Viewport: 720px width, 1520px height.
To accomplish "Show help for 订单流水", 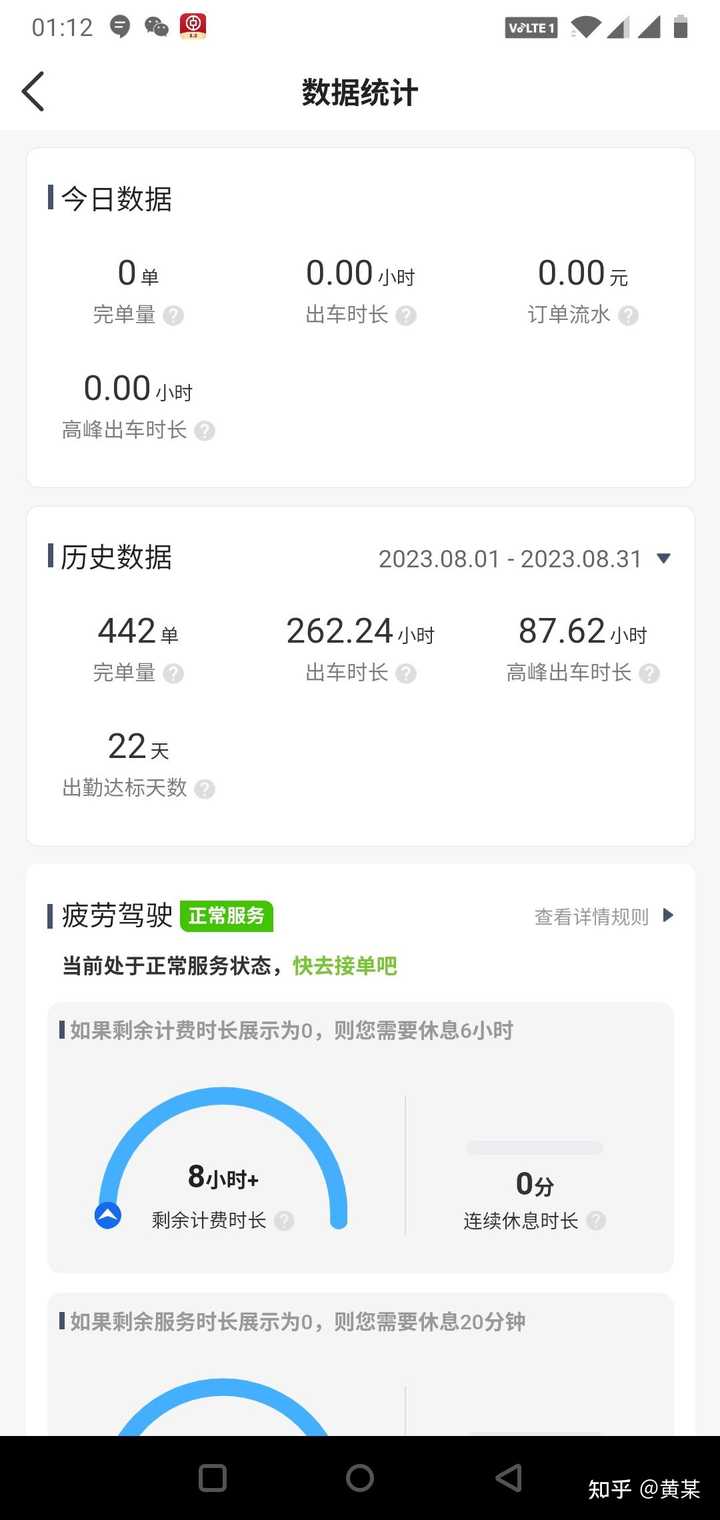I will [628, 316].
